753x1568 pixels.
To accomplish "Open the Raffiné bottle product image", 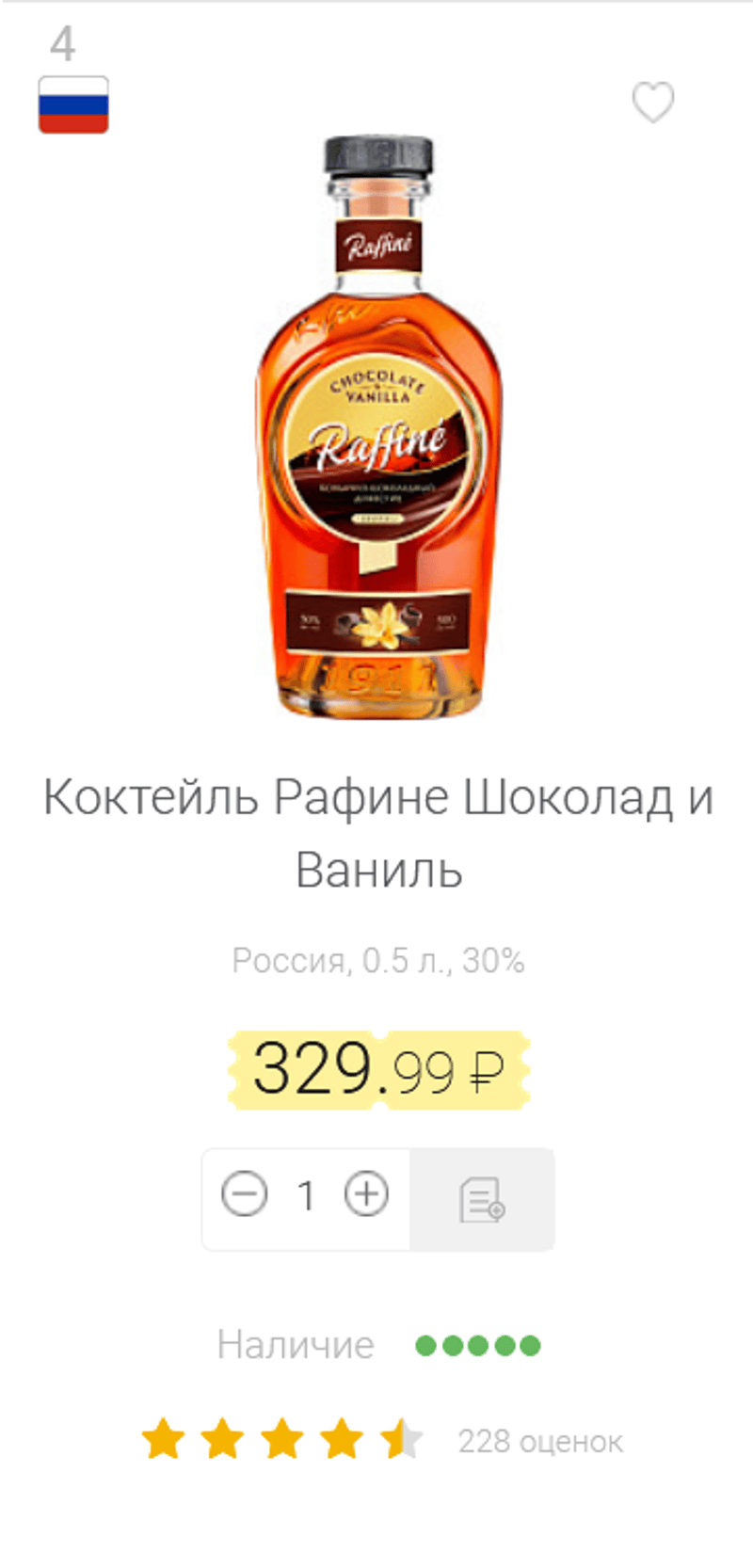I will tap(378, 428).
